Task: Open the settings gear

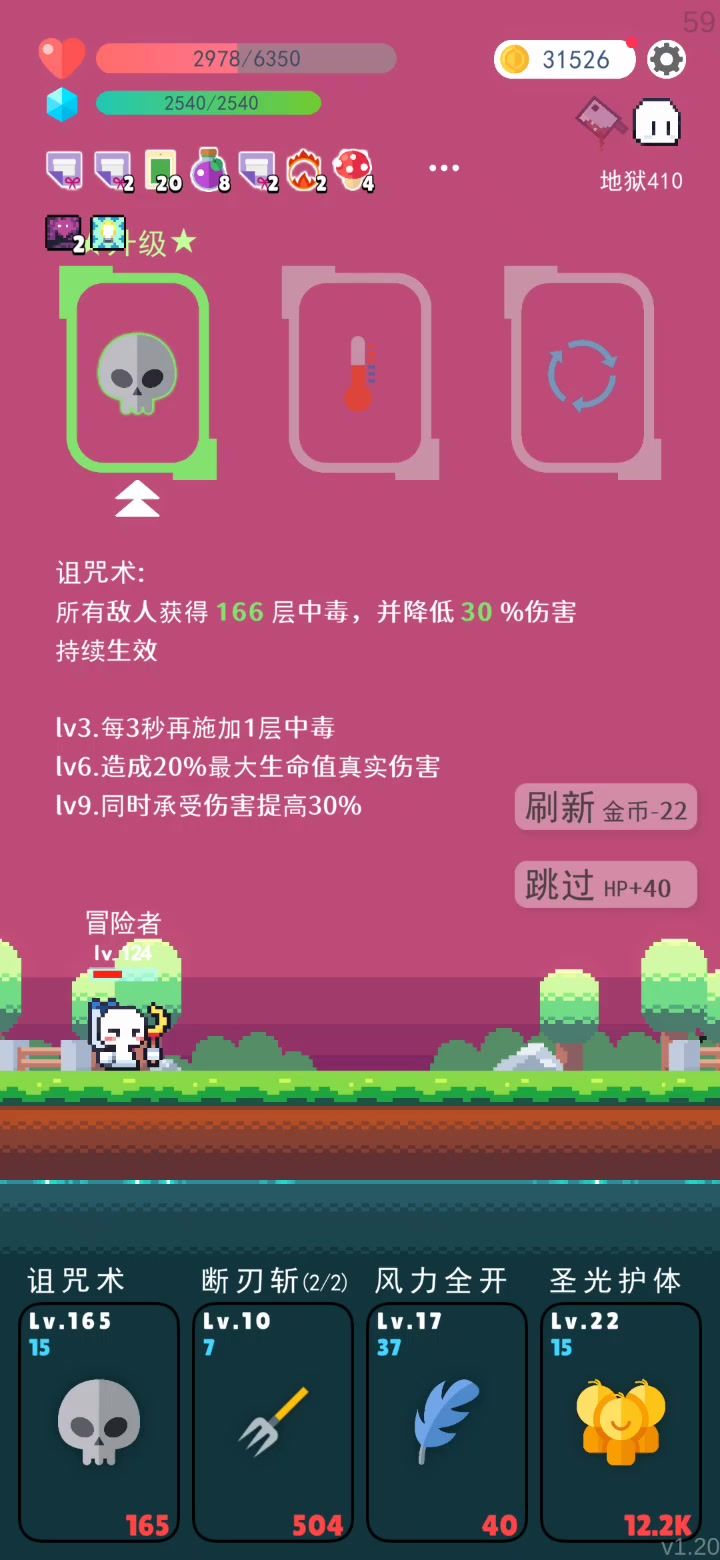Action: pos(666,59)
